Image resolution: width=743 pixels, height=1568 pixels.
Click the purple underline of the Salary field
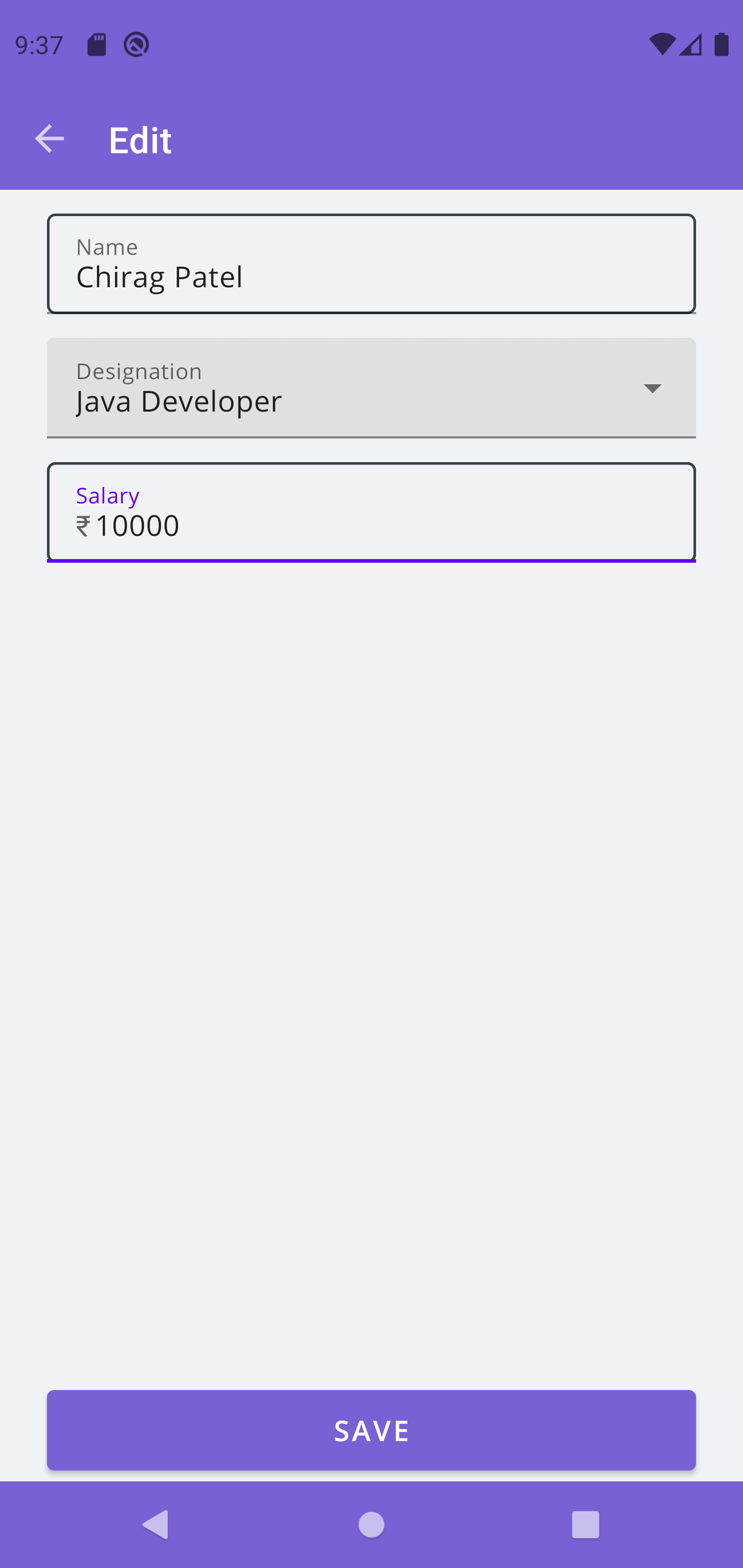click(x=372, y=560)
